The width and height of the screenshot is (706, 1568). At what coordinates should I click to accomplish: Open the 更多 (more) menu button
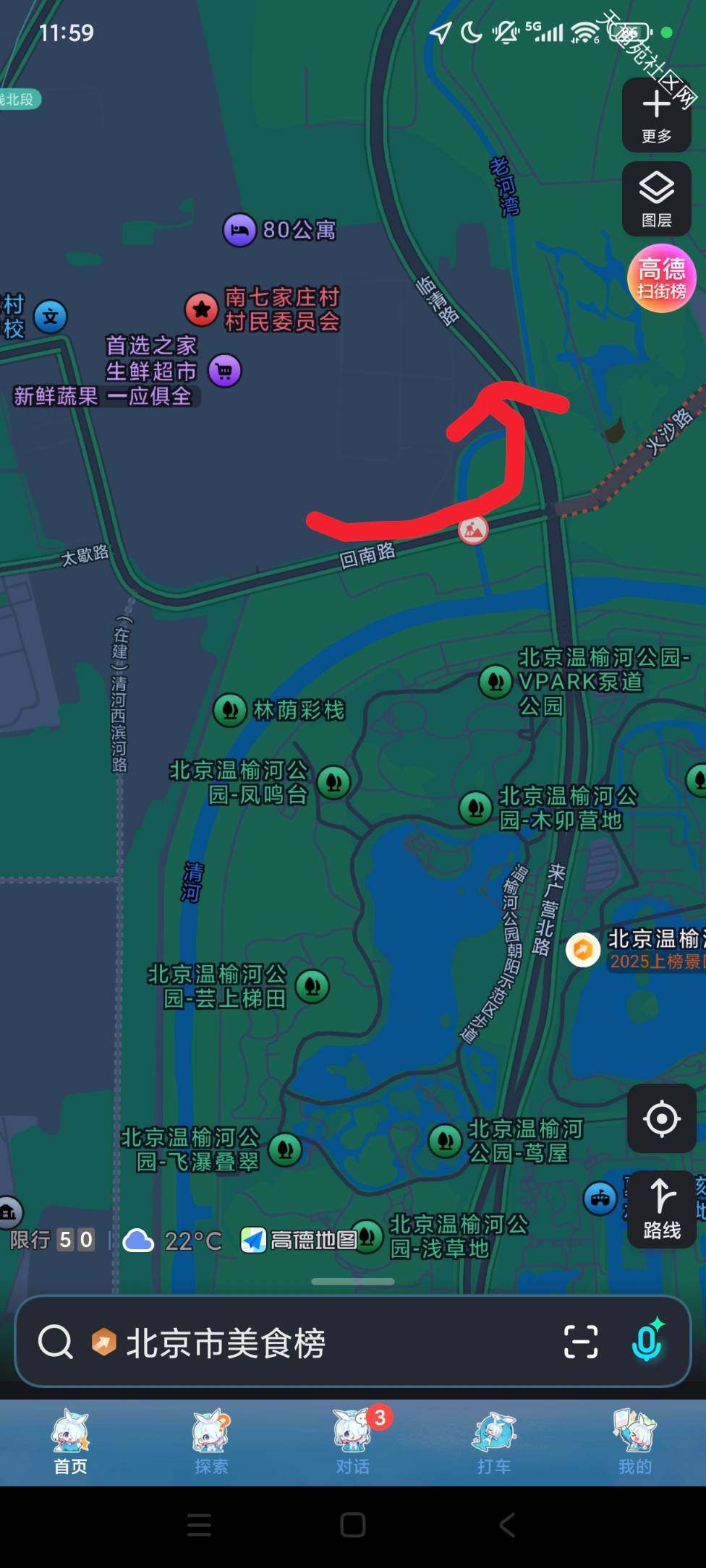click(x=656, y=115)
